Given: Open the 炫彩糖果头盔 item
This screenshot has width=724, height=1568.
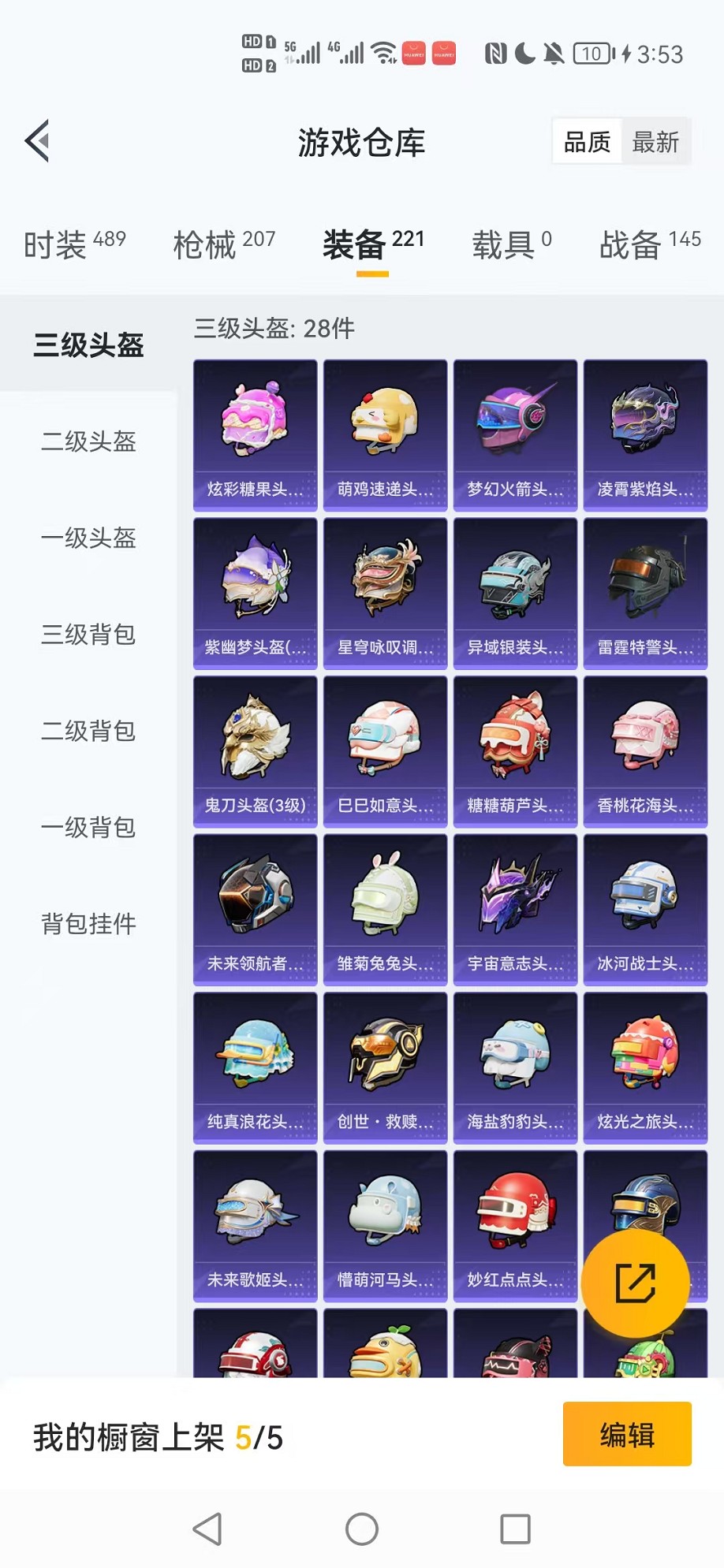Looking at the screenshot, I should (x=255, y=435).
